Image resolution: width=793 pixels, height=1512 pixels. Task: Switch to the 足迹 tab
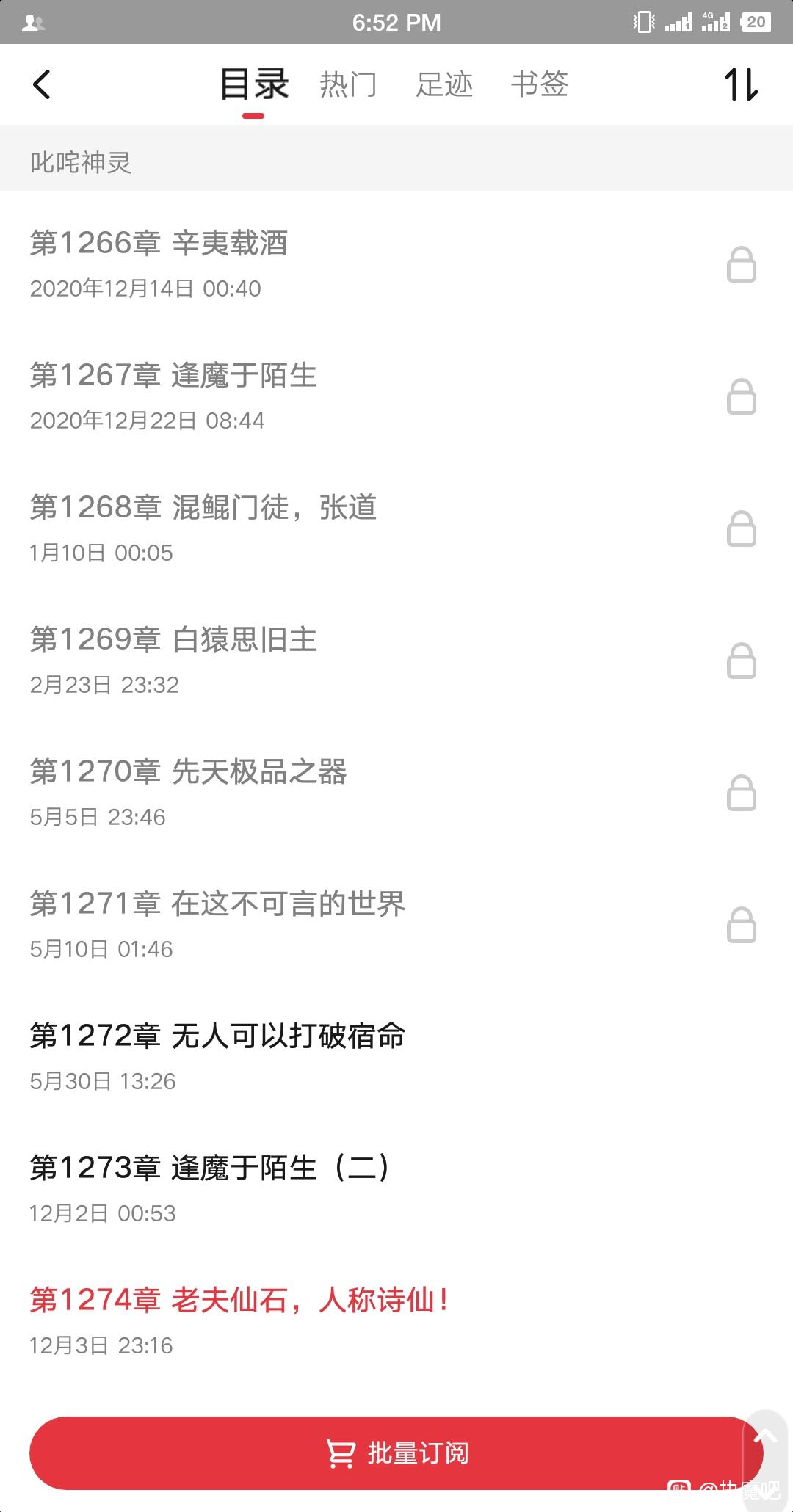[443, 84]
